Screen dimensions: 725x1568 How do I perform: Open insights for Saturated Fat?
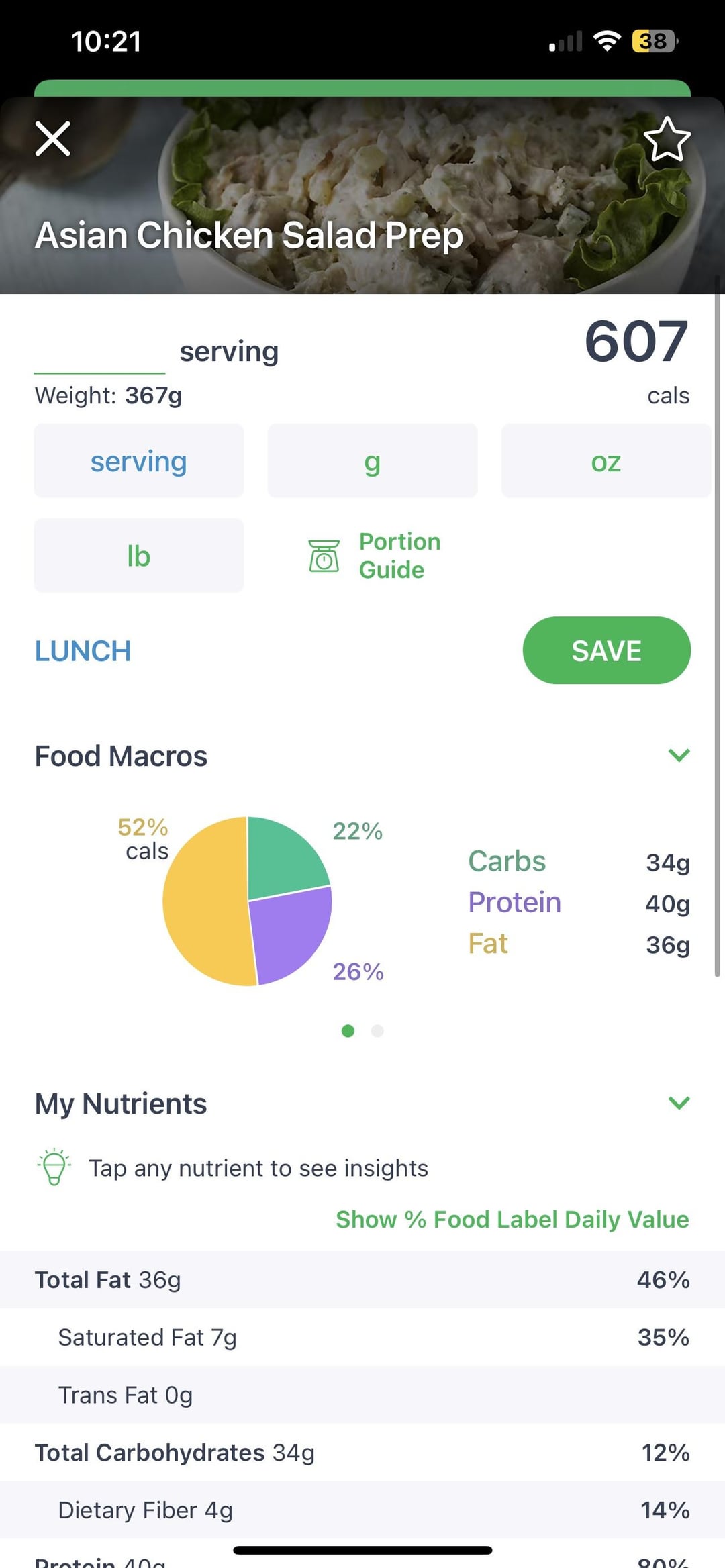(362, 1337)
